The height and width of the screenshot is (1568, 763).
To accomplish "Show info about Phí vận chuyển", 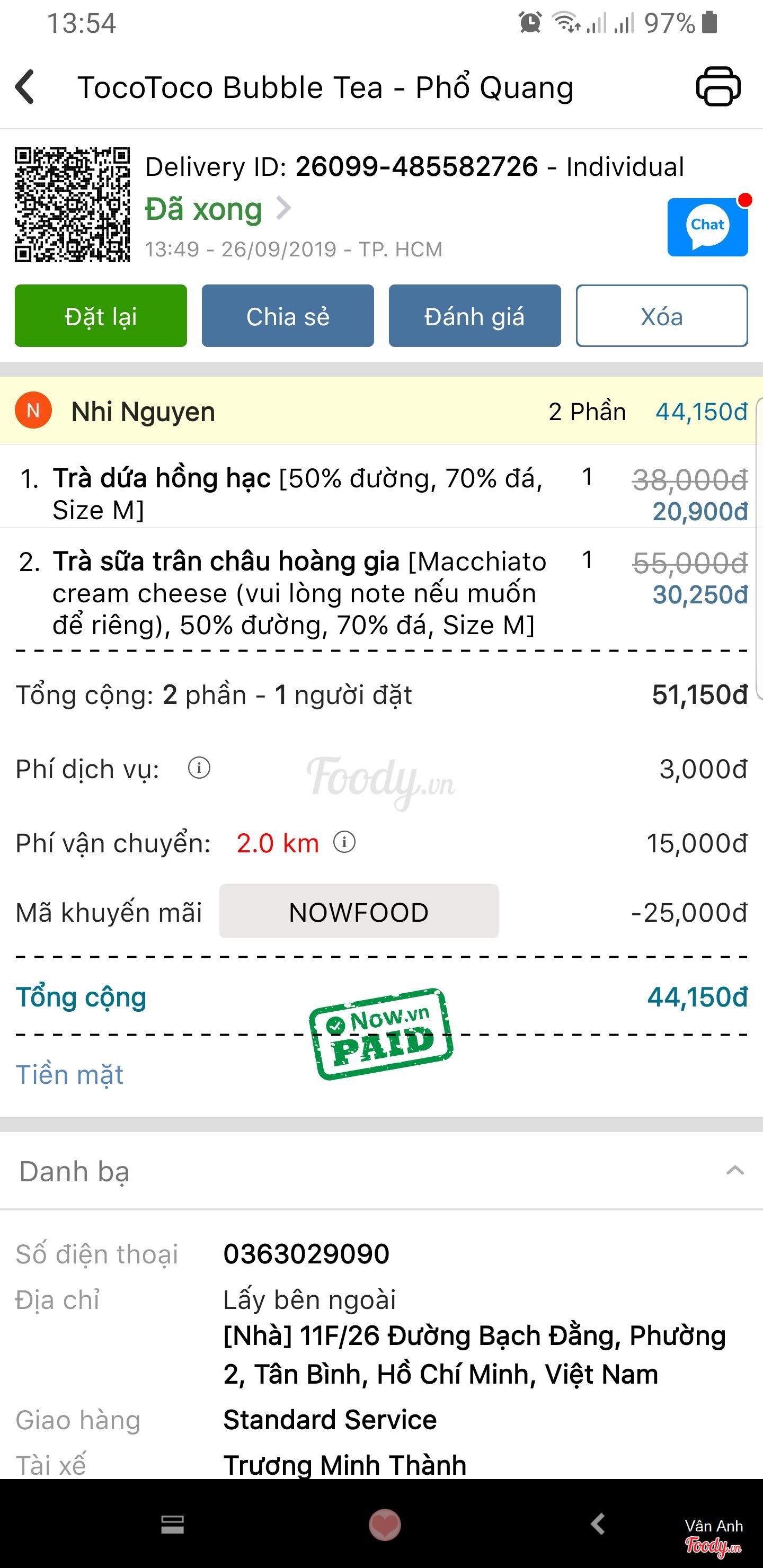I will (344, 842).
